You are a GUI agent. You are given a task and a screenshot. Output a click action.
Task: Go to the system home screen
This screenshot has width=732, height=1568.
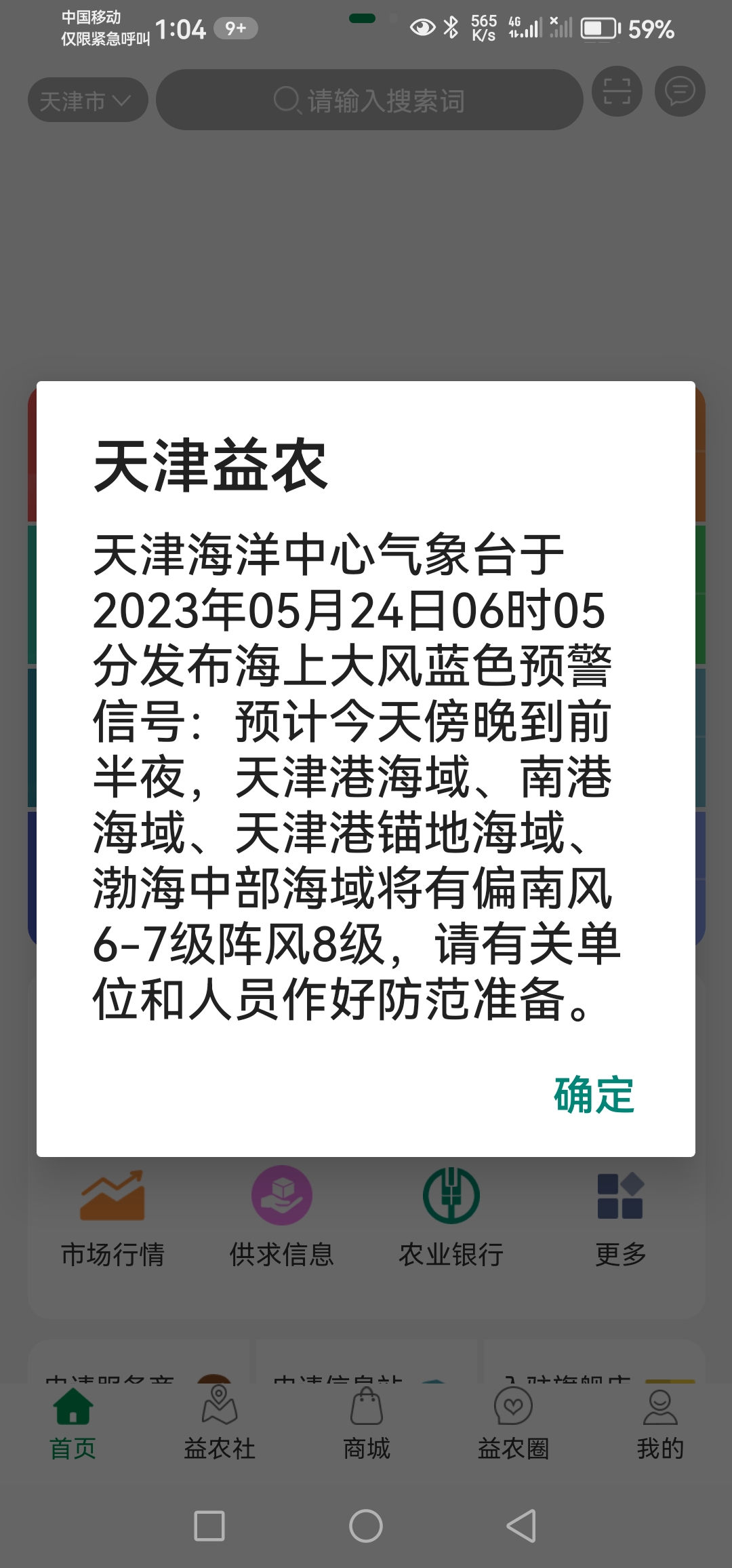click(x=366, y=1526)
